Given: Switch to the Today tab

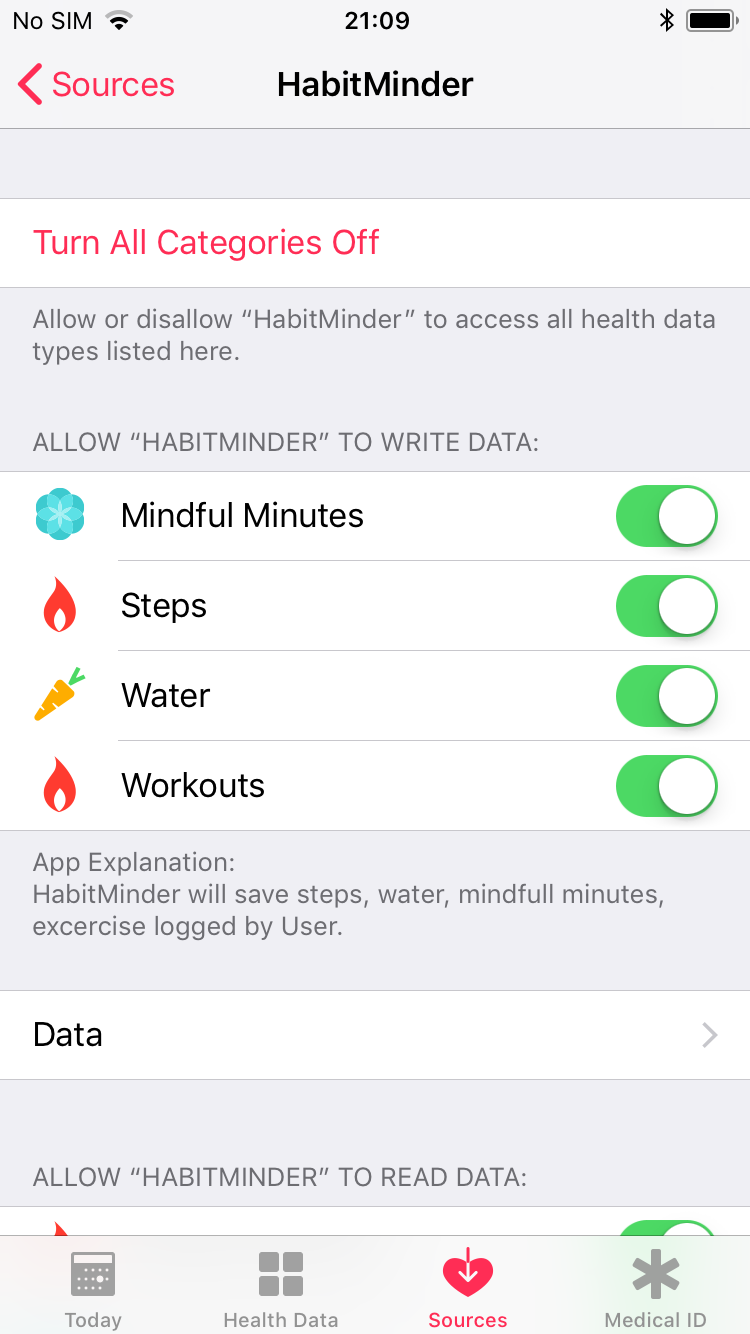Looking at the screenshot, I should point(93,1289).
